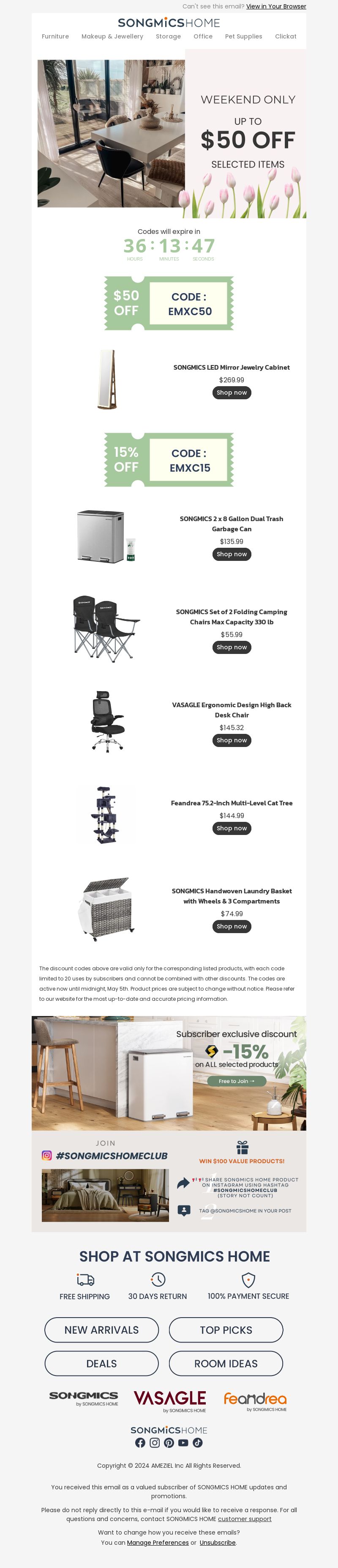Open the Furniture category

click(55, 36)
